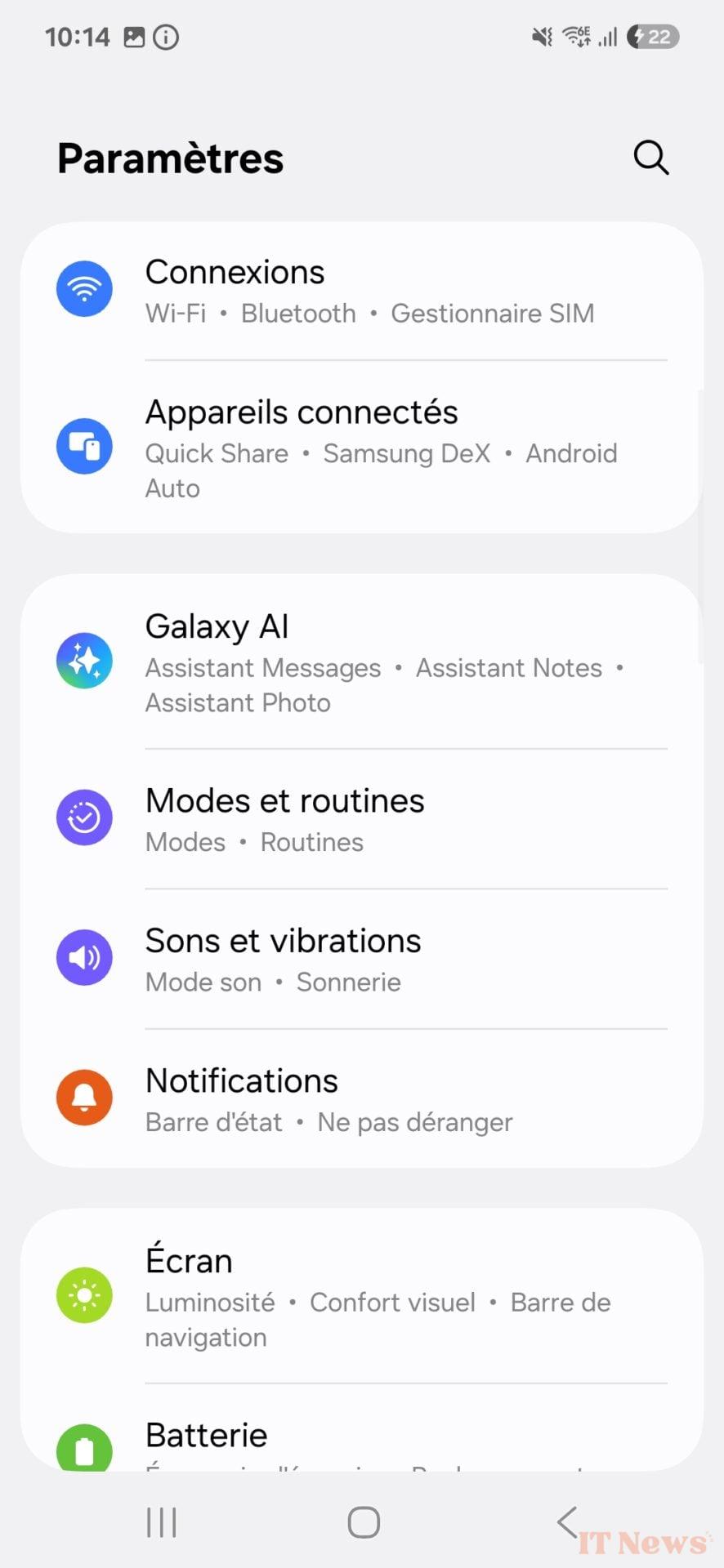
Task: Select the Notifications row
Action: pos(361,1098)
